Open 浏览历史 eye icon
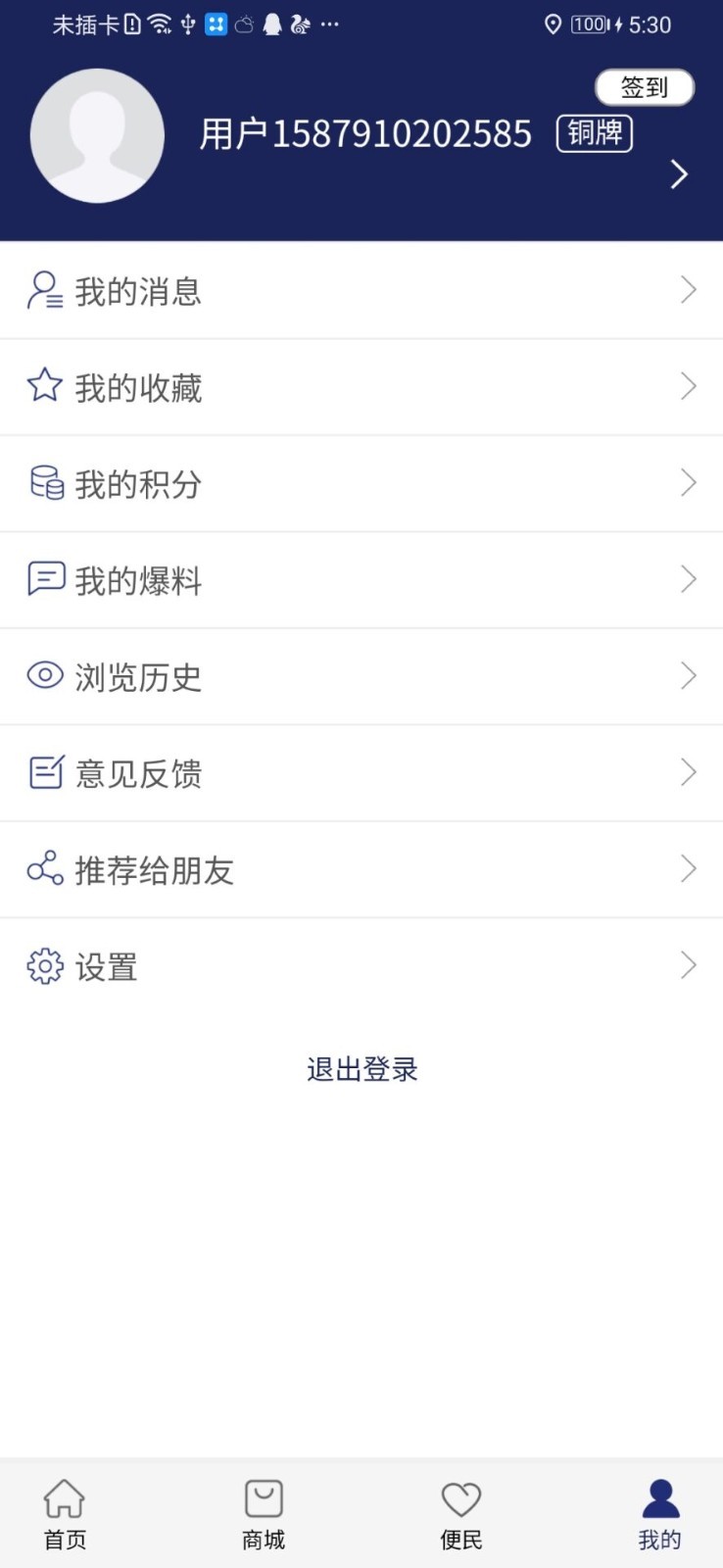The image size is (723, 1568). click(x=44, y=675)
